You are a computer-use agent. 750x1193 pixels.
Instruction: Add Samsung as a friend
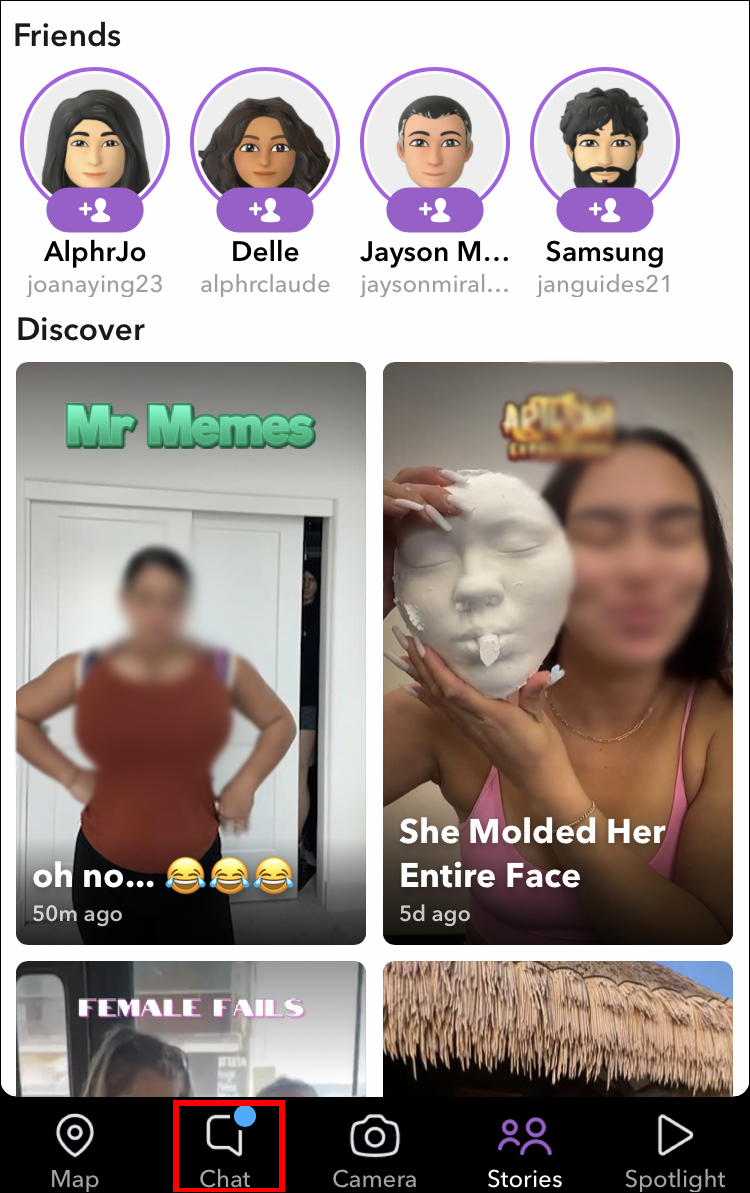click(605, 210)
